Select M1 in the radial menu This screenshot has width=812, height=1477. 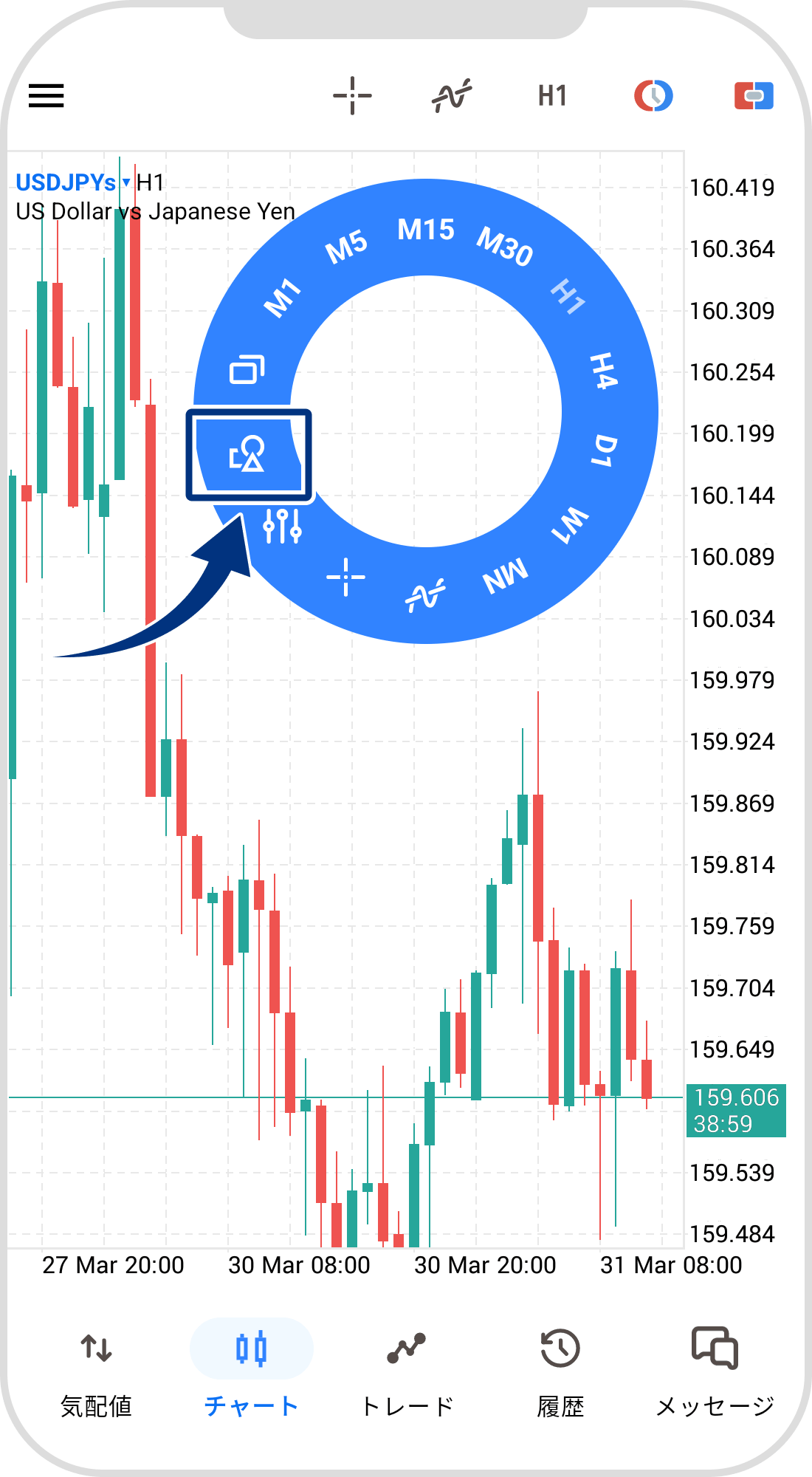tap(283, 298)
